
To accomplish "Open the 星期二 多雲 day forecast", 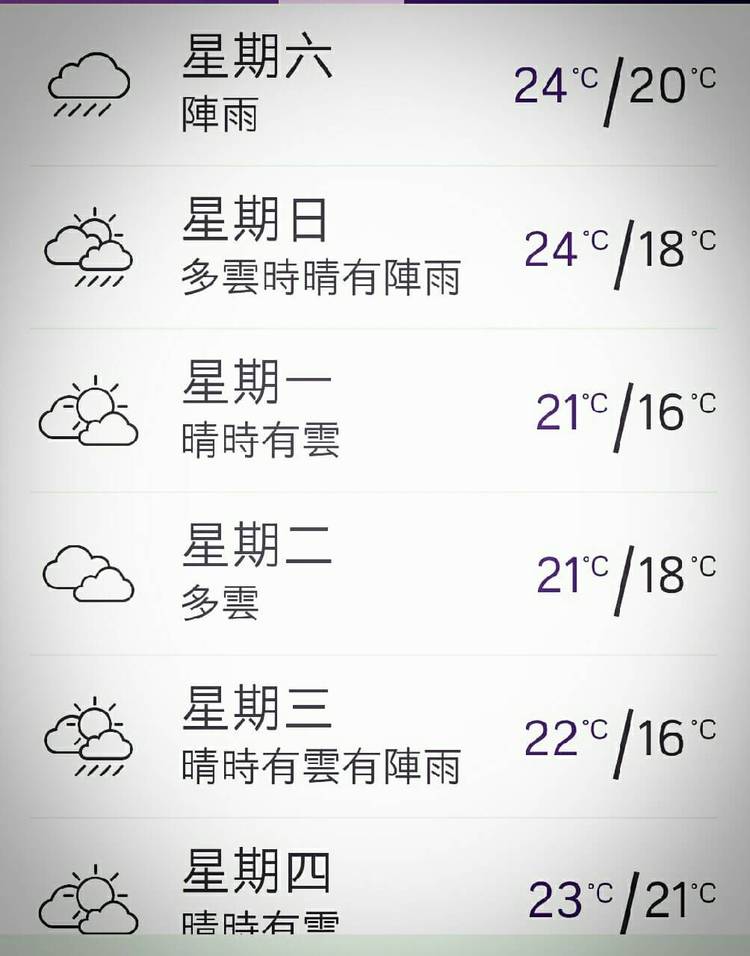I will click(375, 573).
